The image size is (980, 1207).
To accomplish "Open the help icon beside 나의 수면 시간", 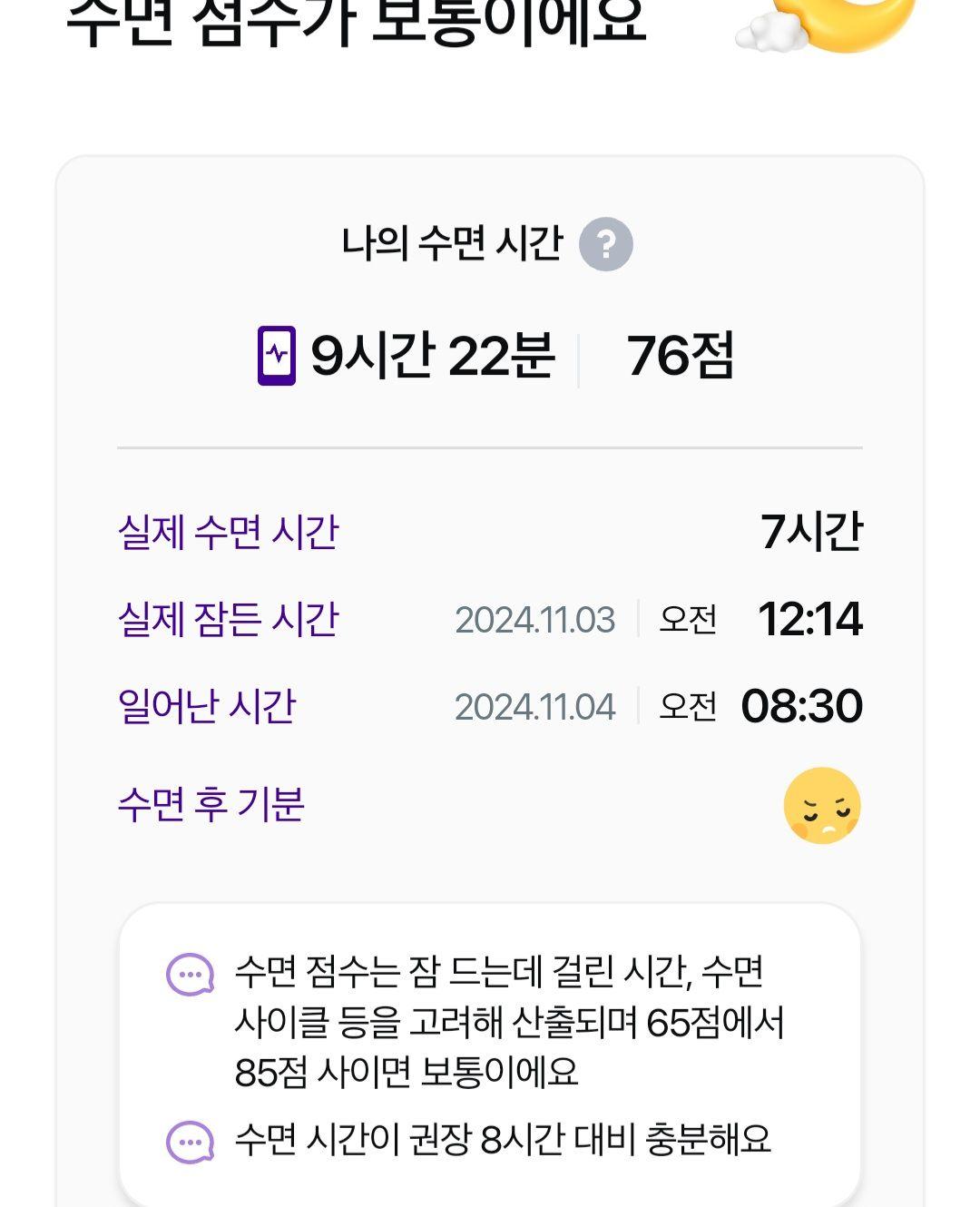I will [x=605, y=244].
